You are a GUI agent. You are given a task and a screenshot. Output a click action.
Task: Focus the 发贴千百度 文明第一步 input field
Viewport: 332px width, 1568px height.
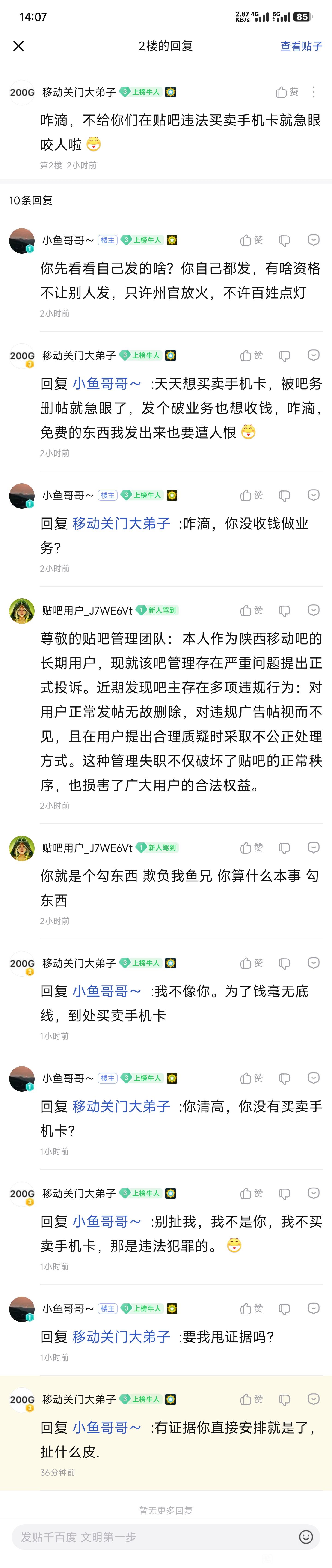point(152,1537)
